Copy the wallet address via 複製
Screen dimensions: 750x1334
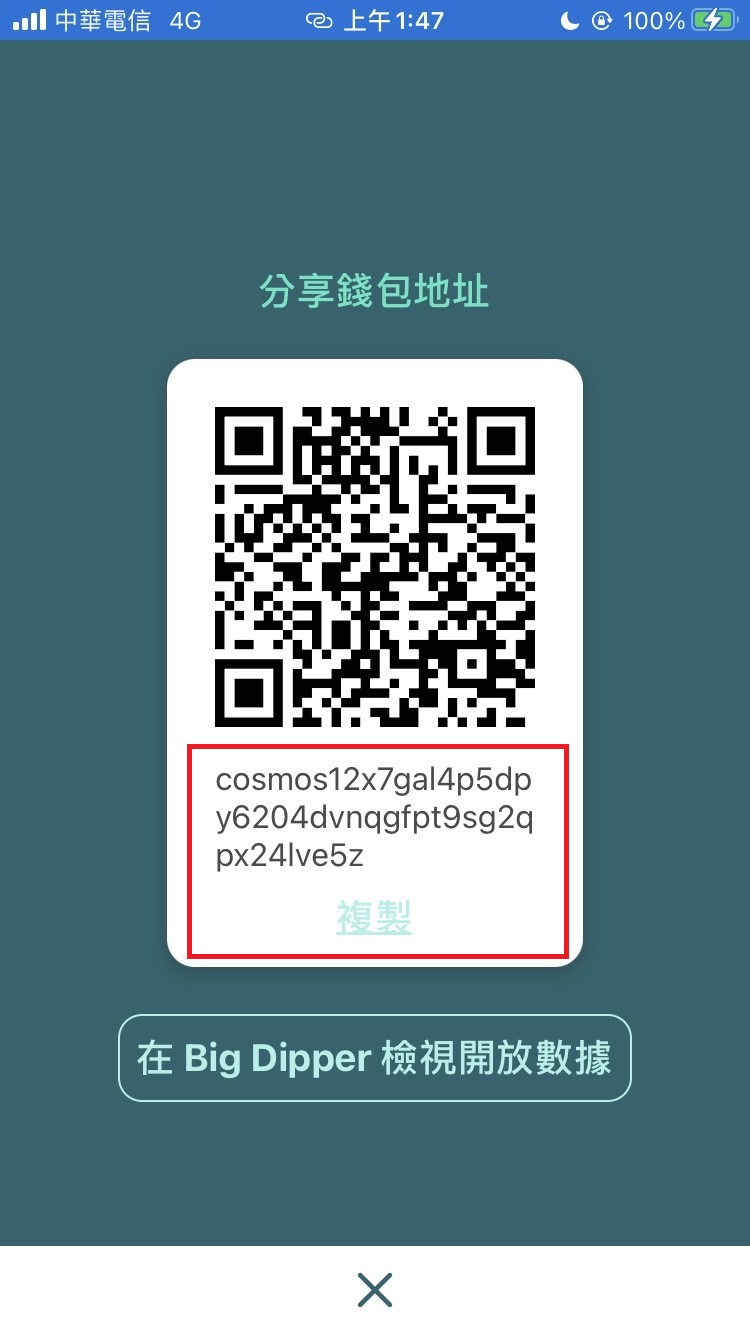click(x=374, y=917)
